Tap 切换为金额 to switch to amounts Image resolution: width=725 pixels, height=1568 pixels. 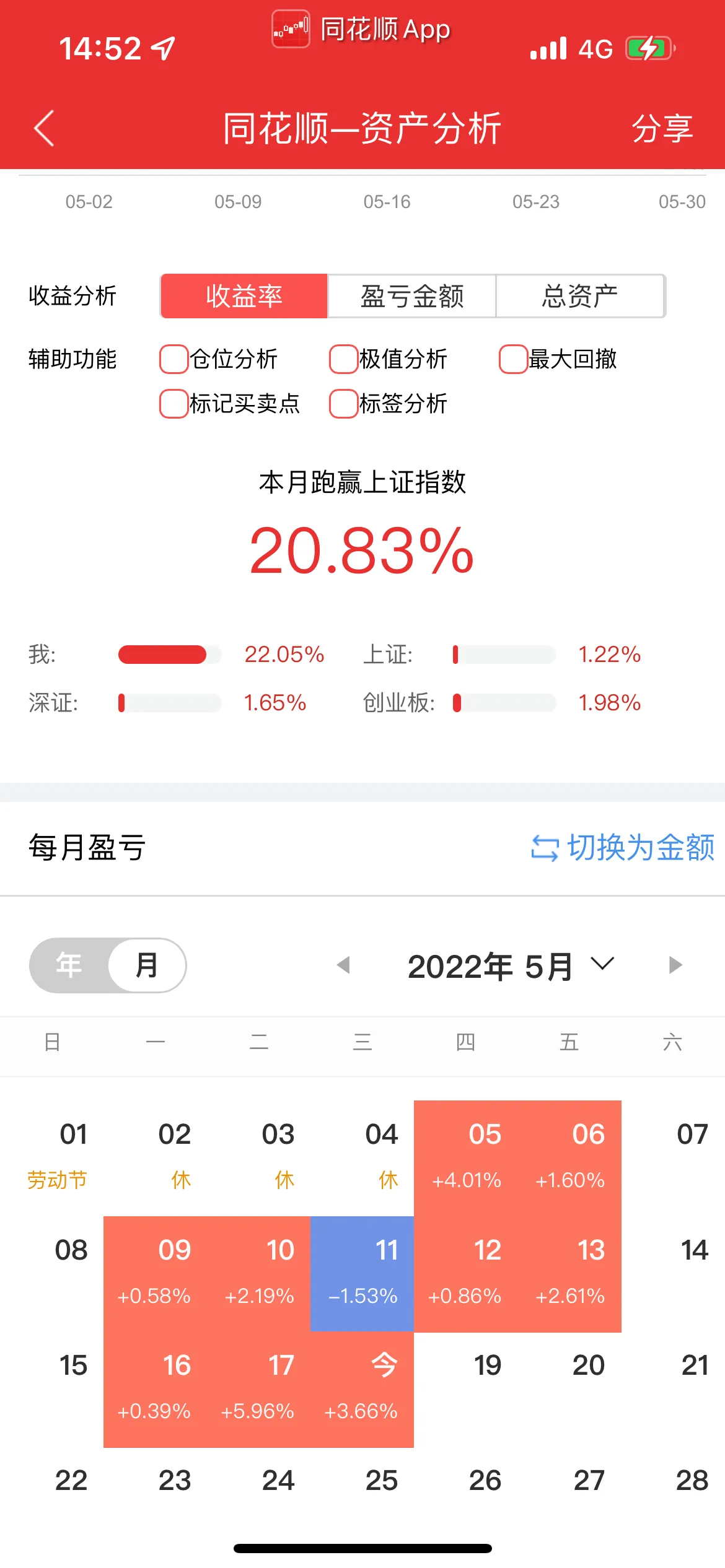pyautogui.click(x=623, y=848)
